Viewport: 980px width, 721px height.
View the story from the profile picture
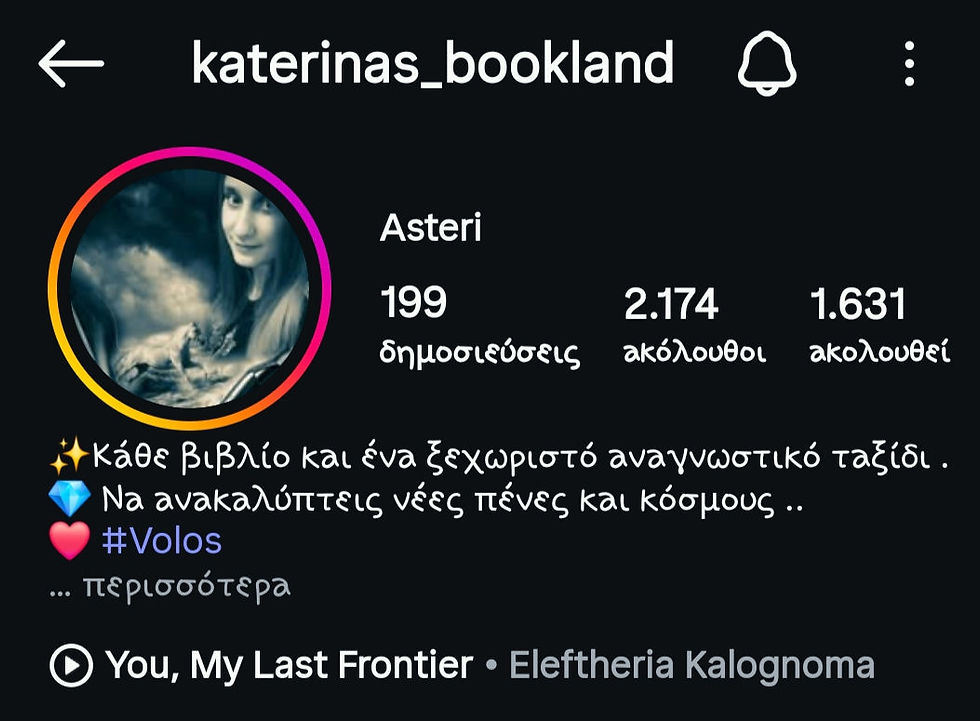coord(189,289)
